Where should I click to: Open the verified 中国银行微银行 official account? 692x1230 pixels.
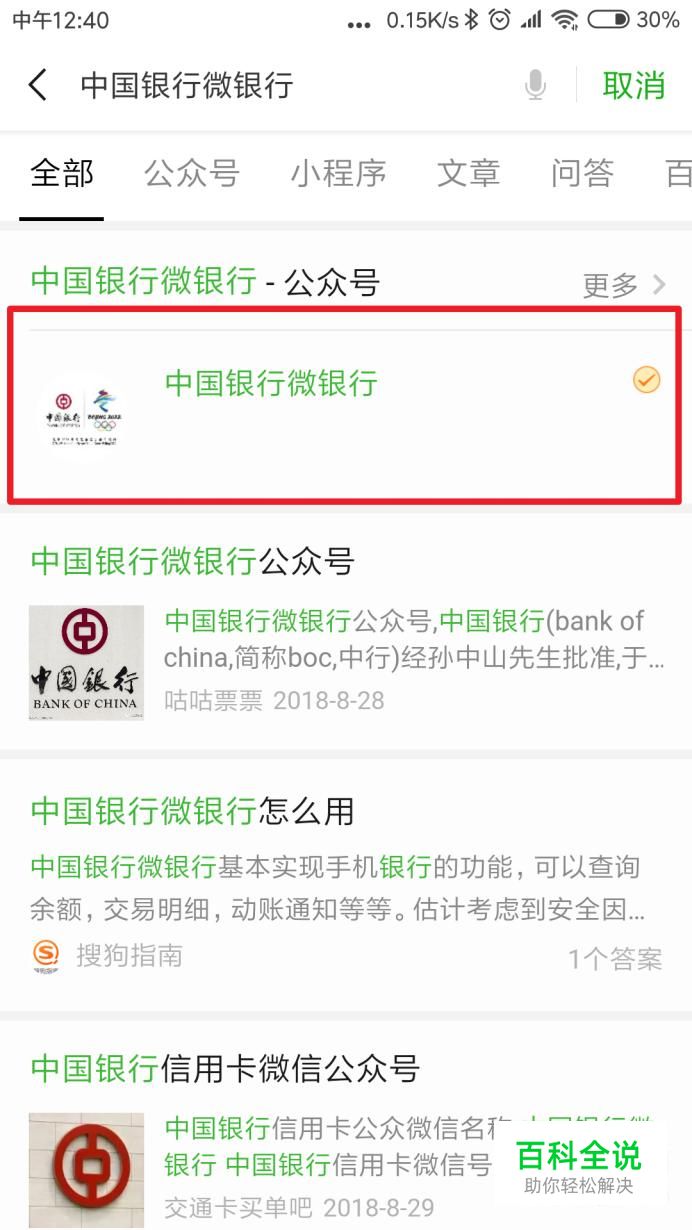(x=345, y=405)
